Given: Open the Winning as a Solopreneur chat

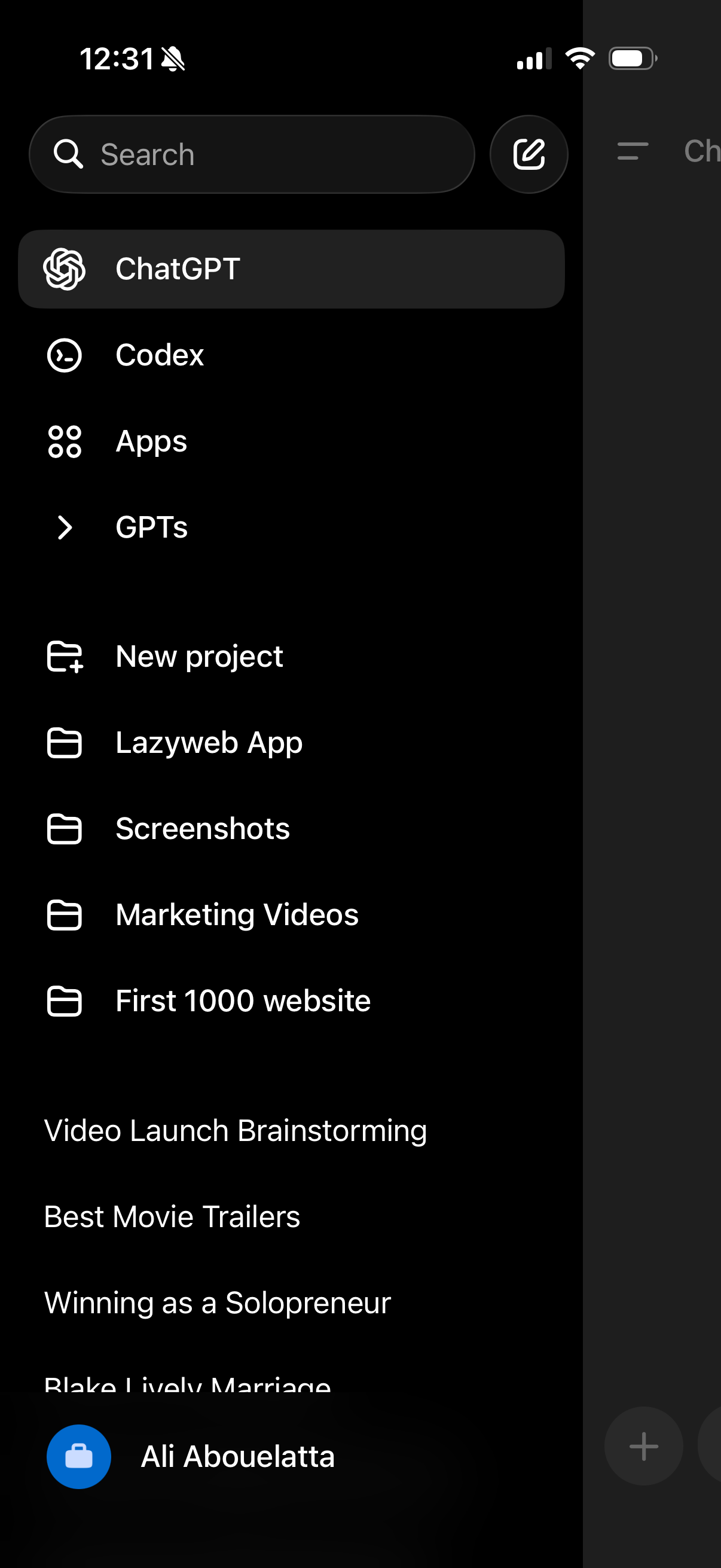Looking at the screenshot, I should click(x=216, y=1302).
